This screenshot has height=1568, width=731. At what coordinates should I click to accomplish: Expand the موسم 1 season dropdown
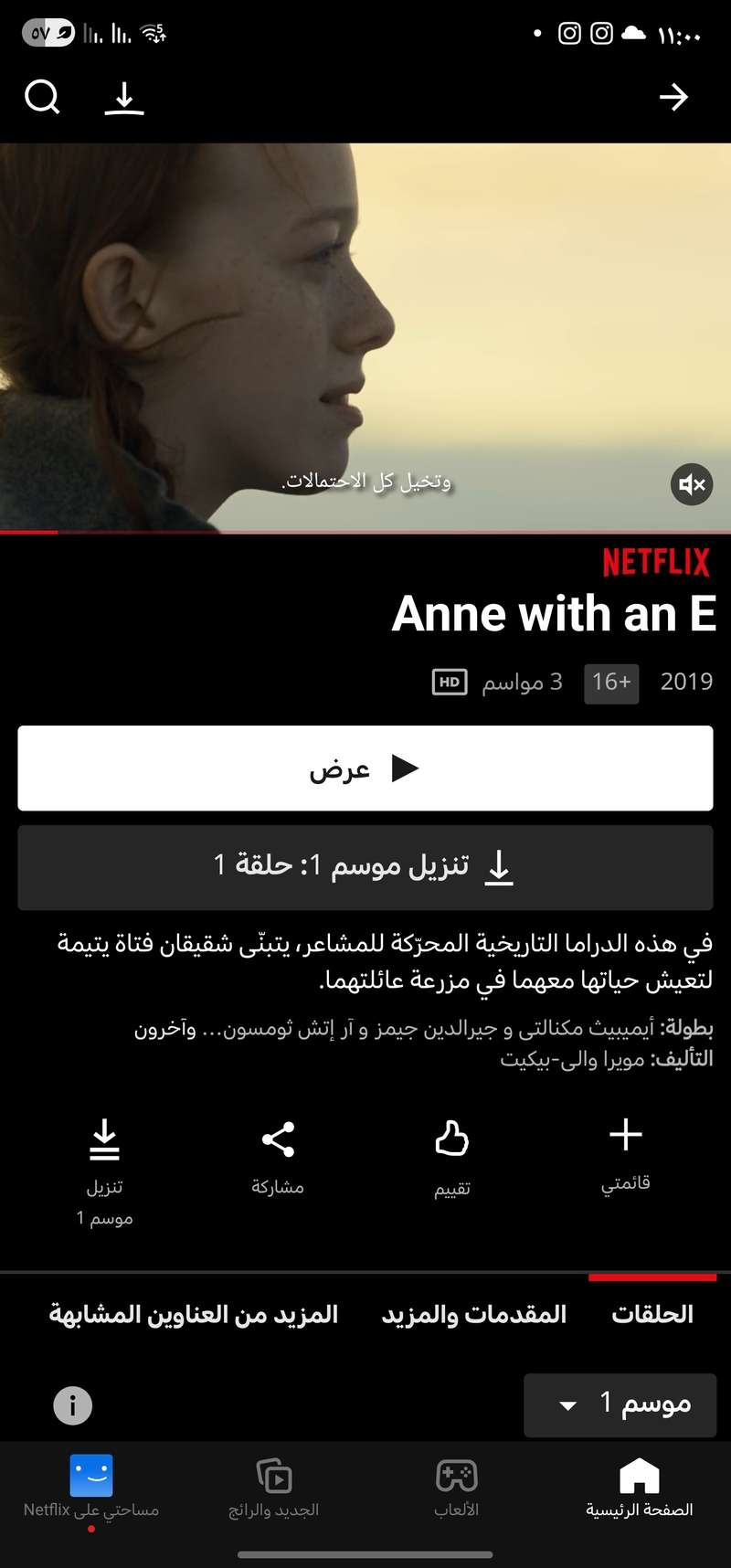point(620,1404)
